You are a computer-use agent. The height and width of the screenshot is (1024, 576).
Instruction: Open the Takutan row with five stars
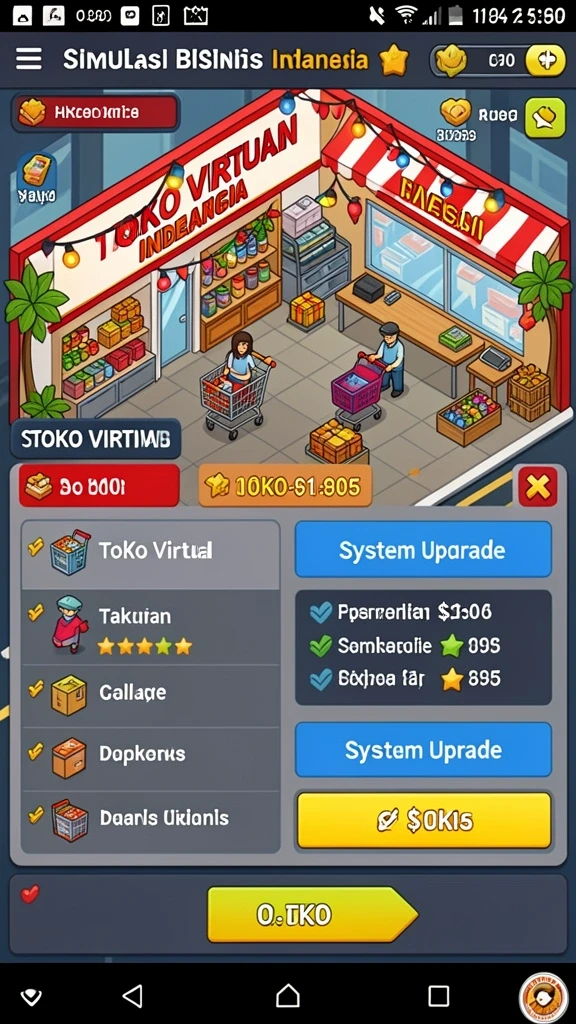pyautogui.click(x=151, y=628)
